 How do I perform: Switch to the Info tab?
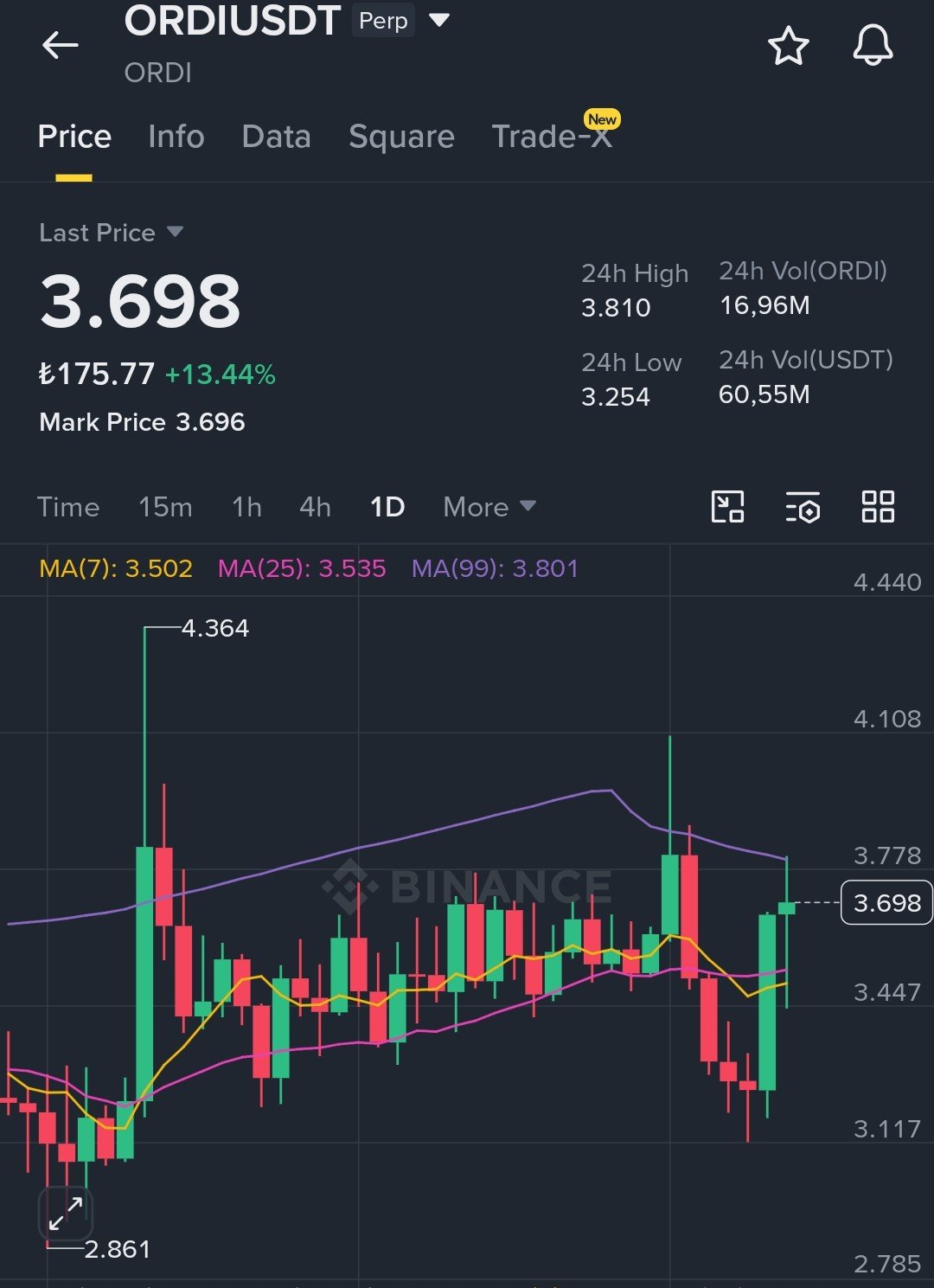pos(176,137)
